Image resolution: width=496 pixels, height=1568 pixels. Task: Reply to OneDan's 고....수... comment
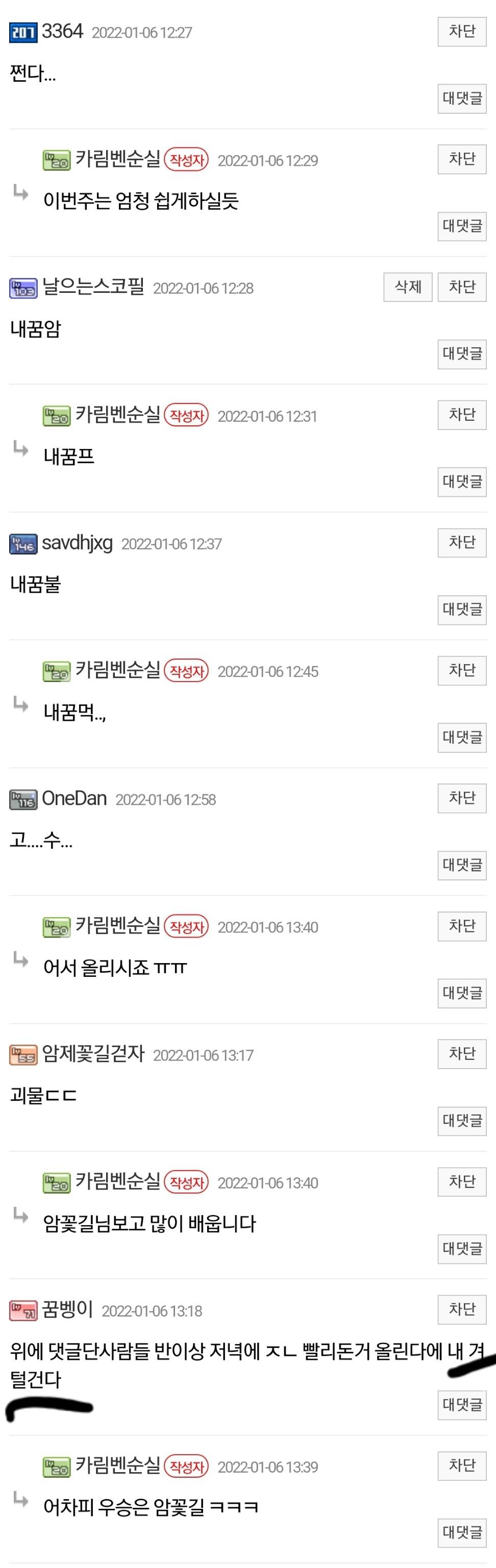click(x=461, y=865)
